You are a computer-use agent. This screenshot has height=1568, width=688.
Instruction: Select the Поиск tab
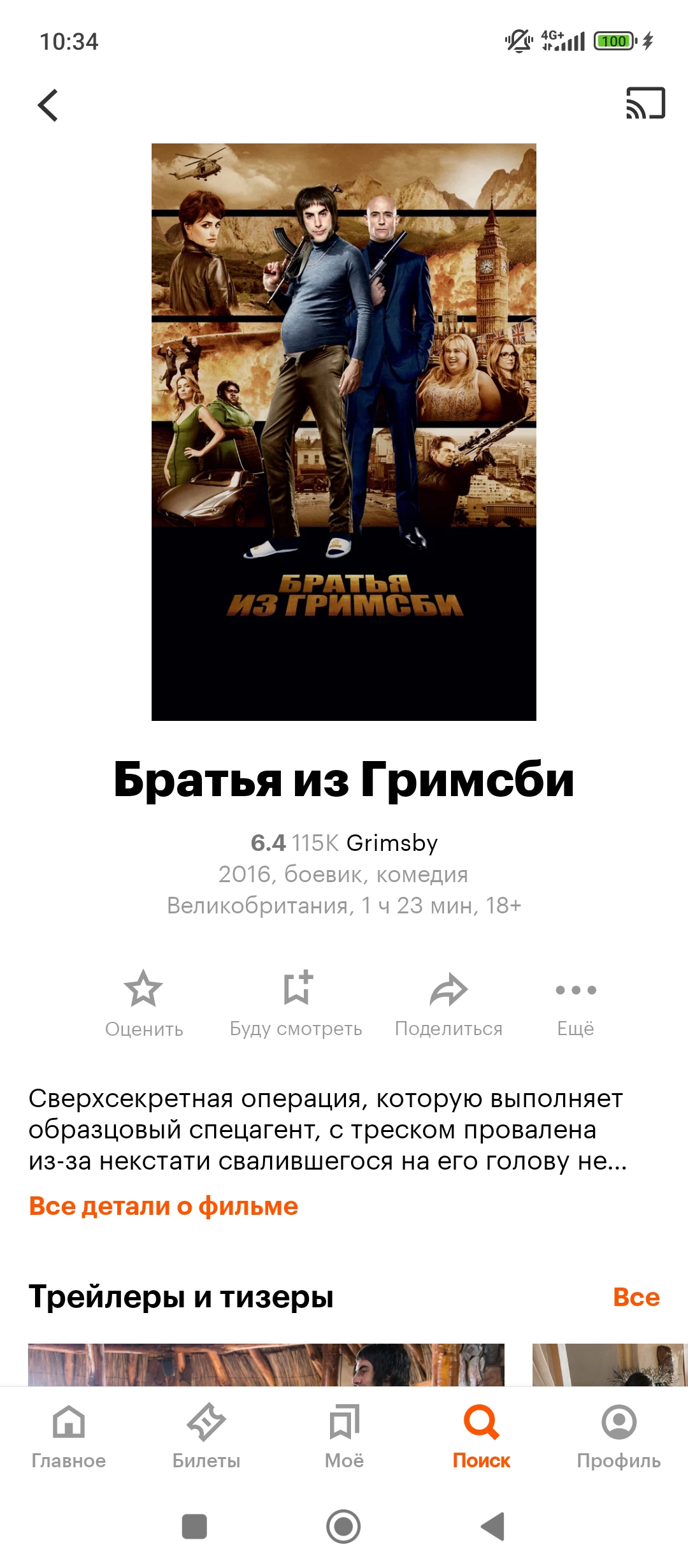coord(482,1434)
